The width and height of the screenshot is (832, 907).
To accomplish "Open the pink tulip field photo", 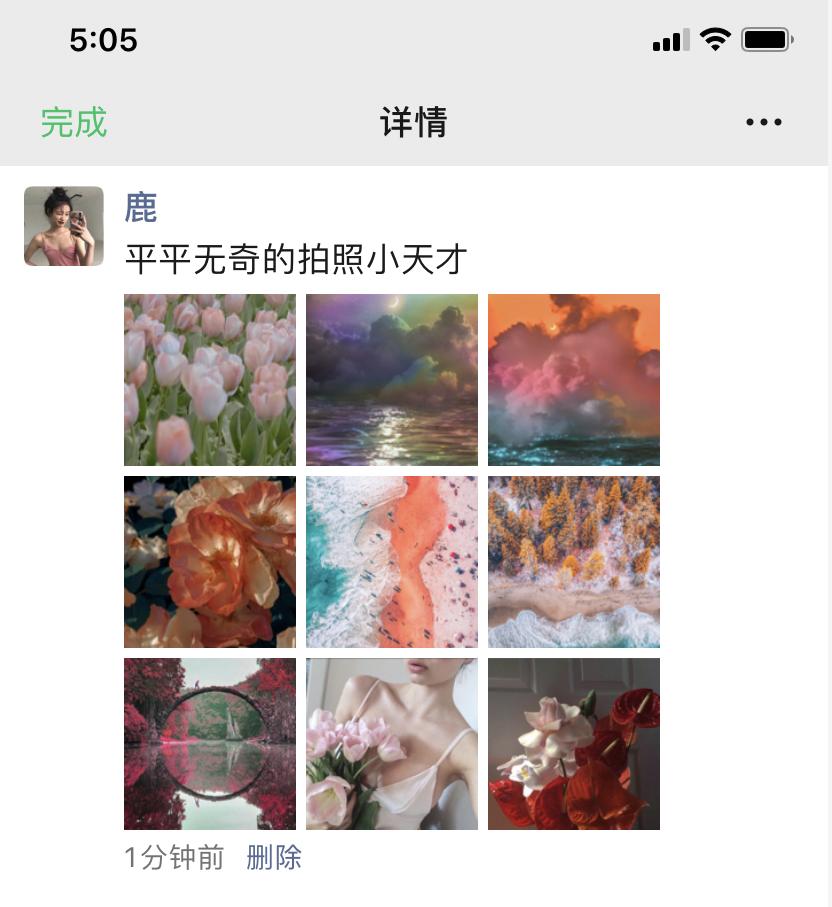I will click(209, 380).
